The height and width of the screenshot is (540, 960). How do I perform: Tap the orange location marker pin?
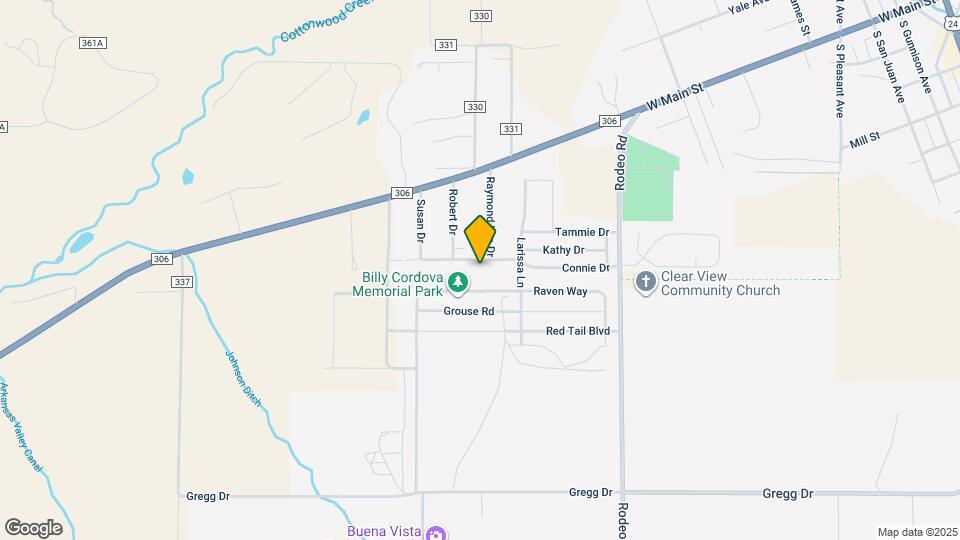point(480,239)
